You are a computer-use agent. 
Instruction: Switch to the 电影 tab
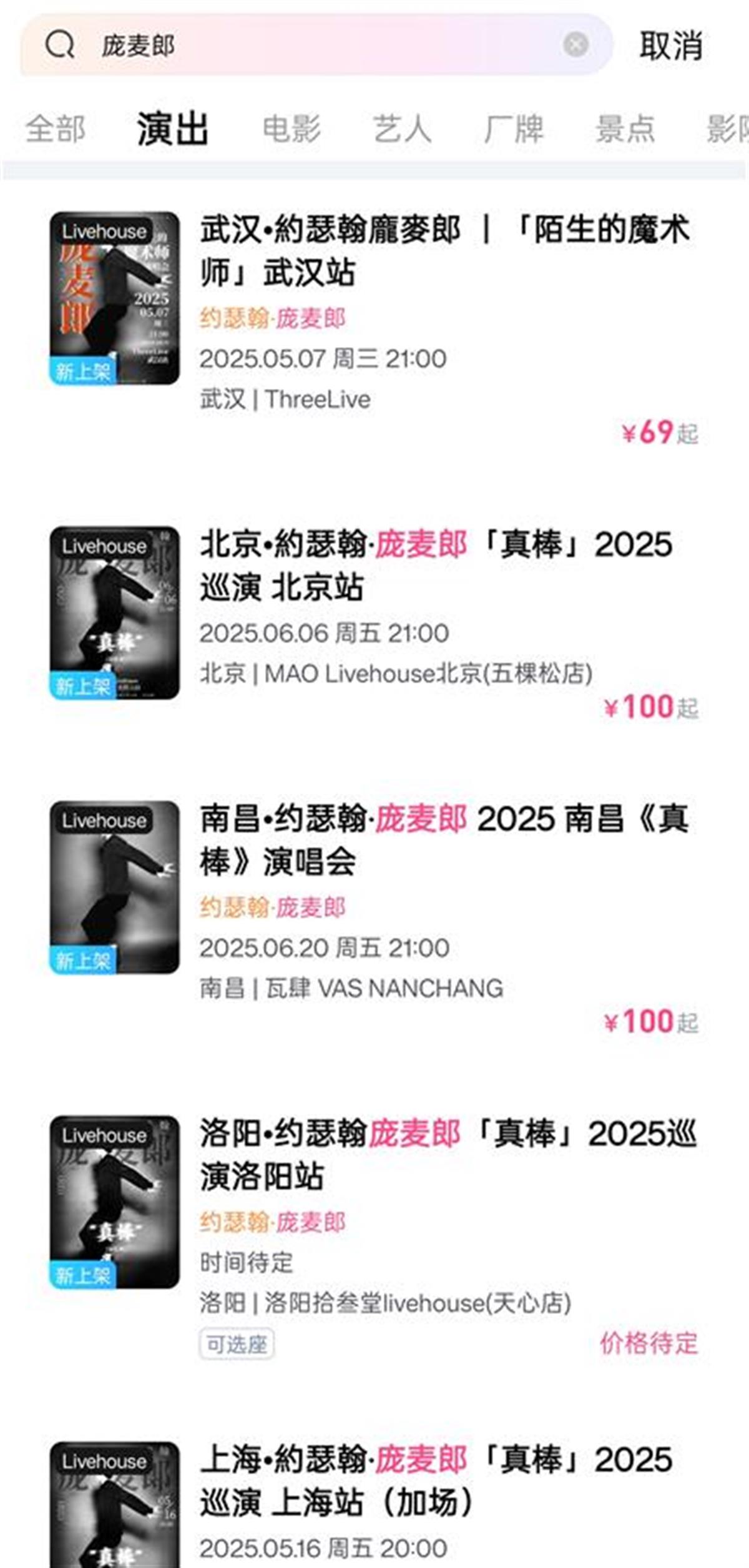(291, 129)
